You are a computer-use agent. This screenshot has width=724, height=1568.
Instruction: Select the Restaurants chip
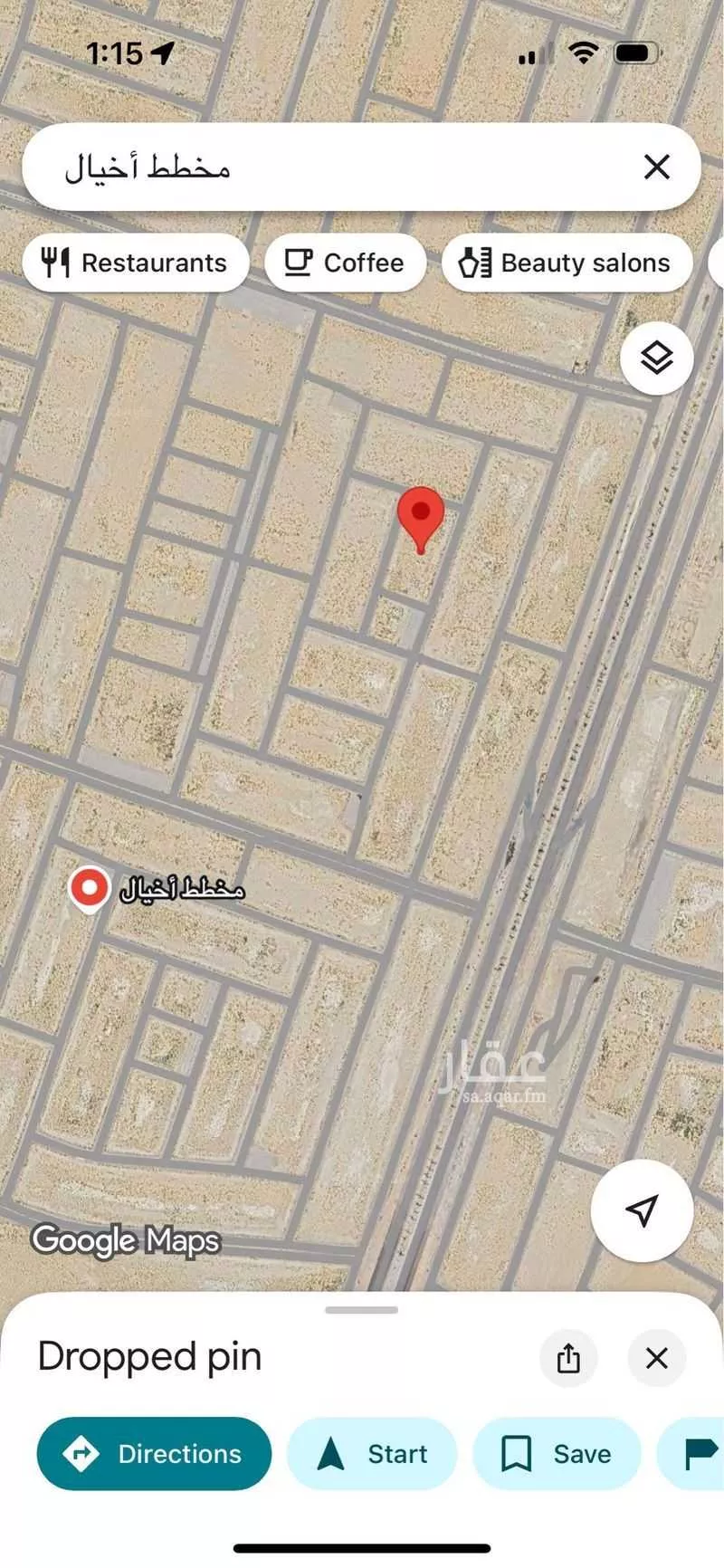[x=136, y=263]
